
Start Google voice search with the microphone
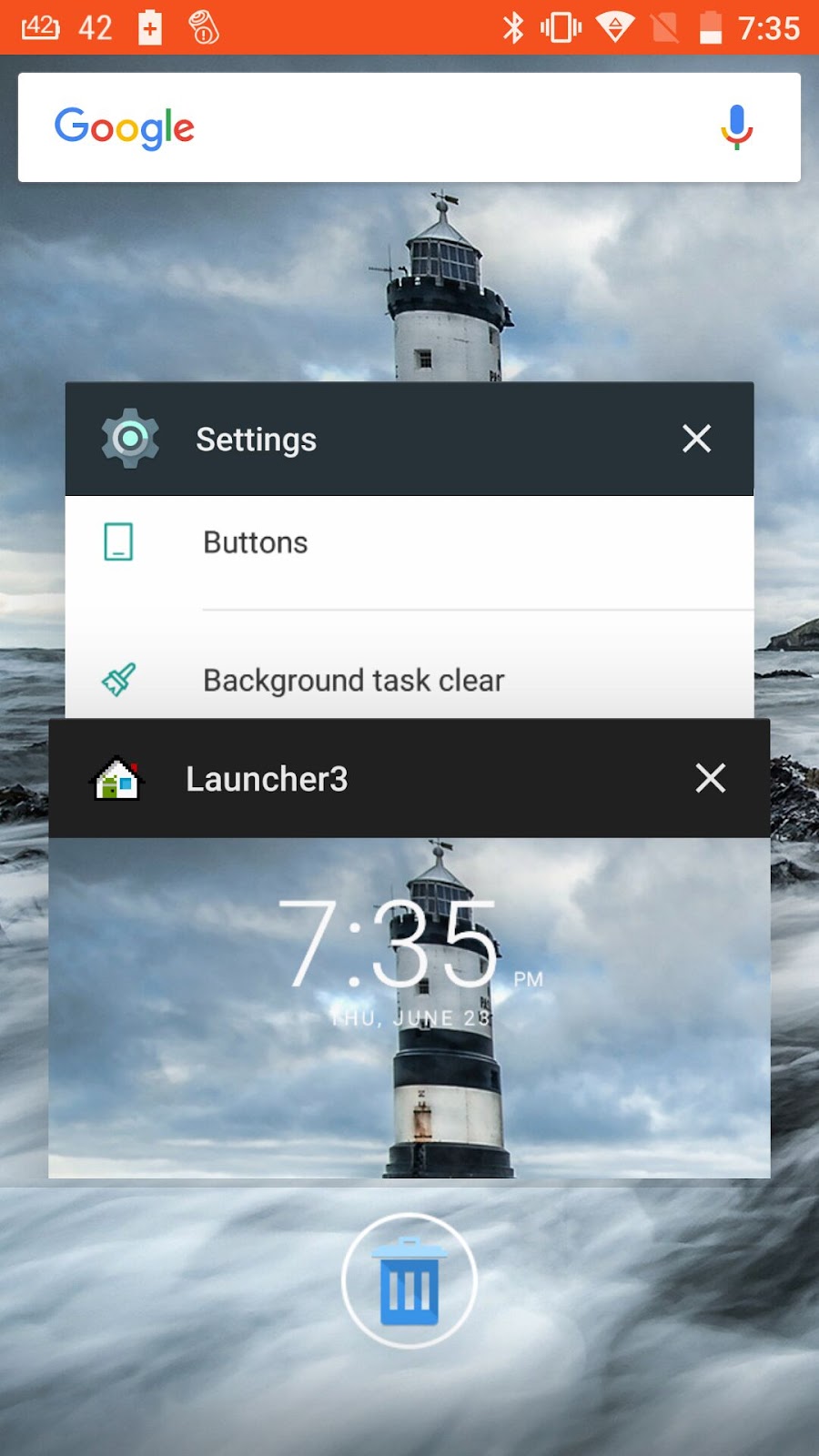coord(736,127)
